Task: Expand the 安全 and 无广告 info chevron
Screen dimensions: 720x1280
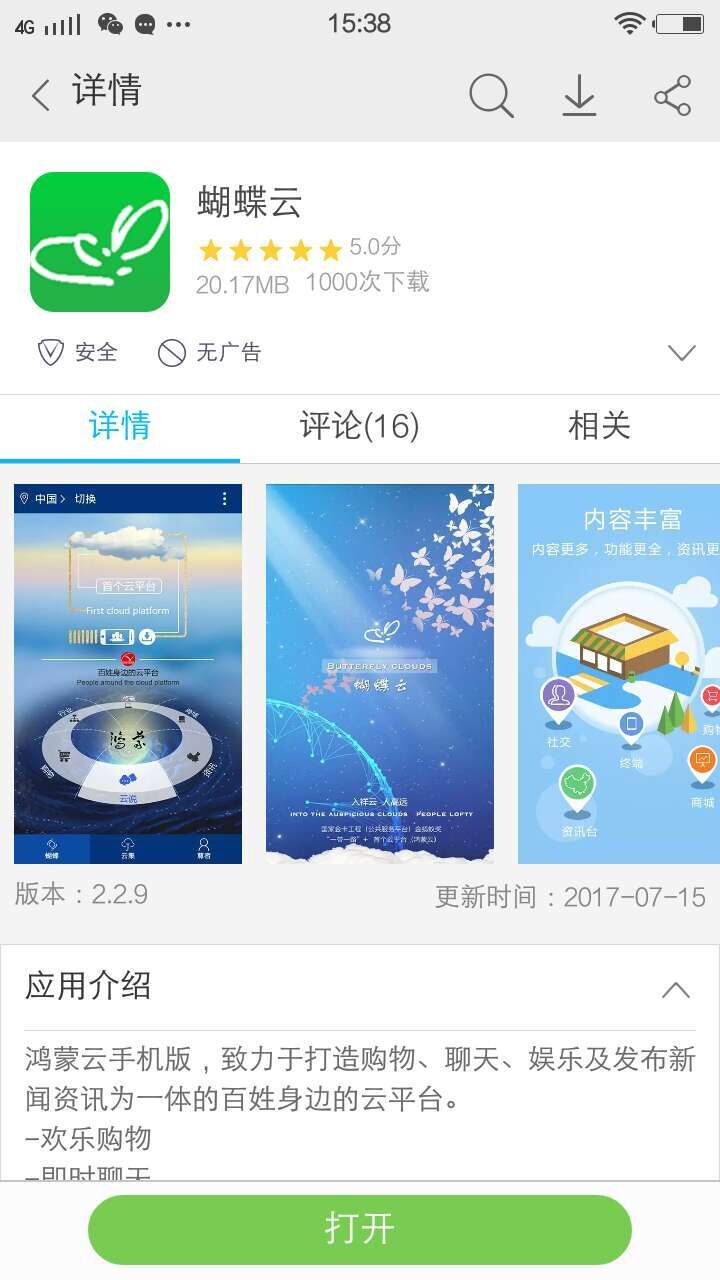Action: click(x=681, y=352)
